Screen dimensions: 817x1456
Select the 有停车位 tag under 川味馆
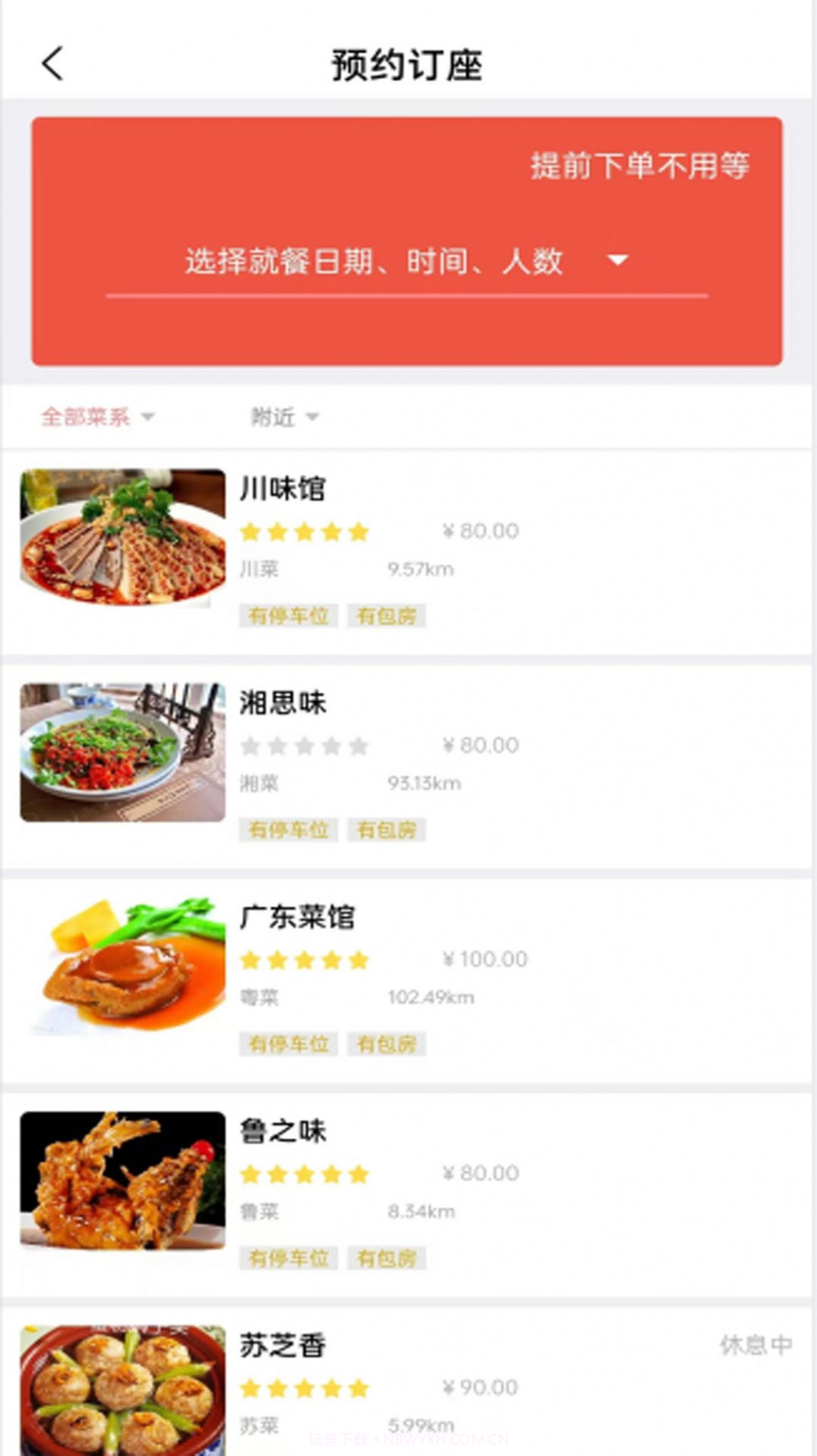click(288, 616)
